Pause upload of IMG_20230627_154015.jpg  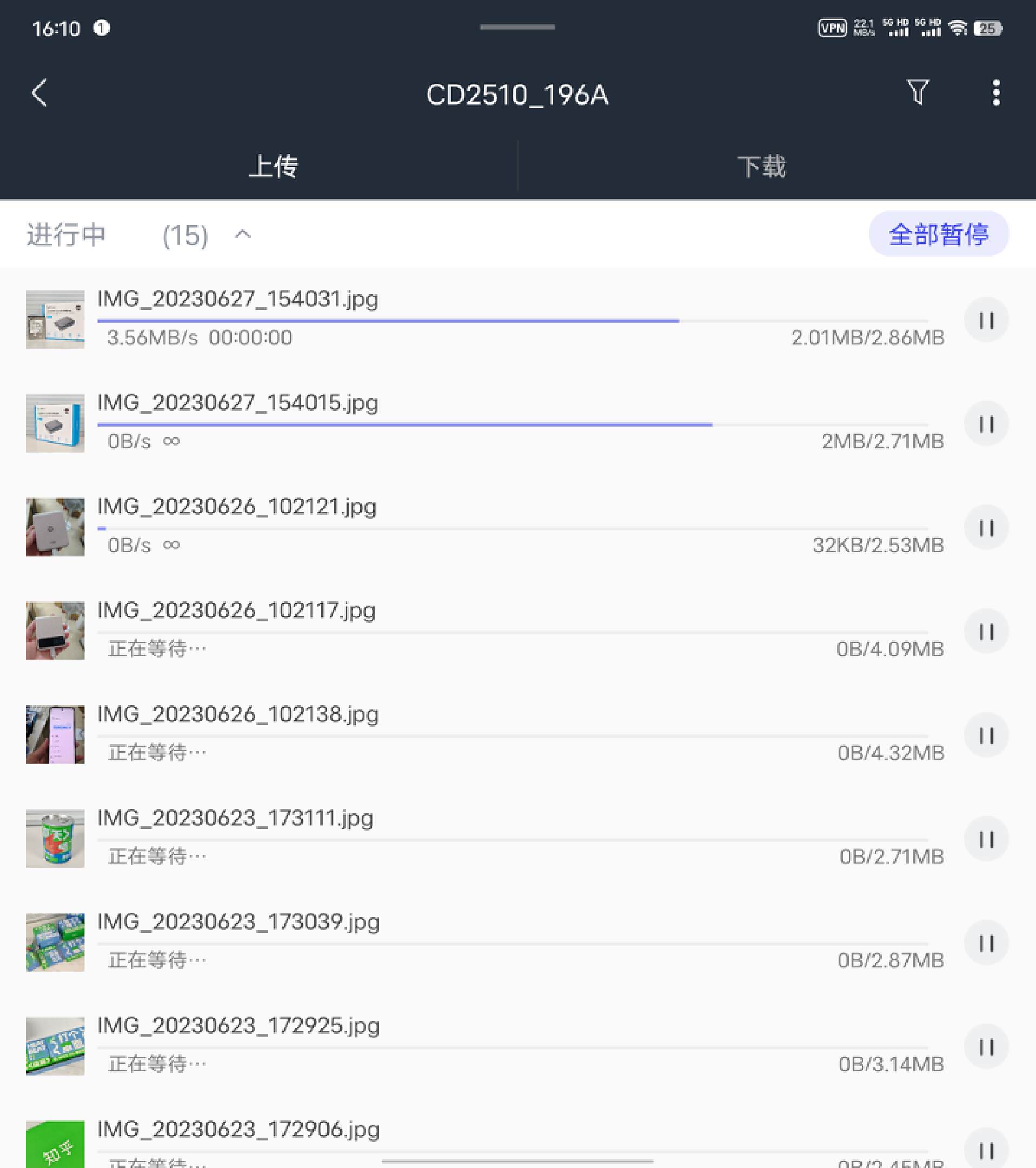(x=986, y=424)
